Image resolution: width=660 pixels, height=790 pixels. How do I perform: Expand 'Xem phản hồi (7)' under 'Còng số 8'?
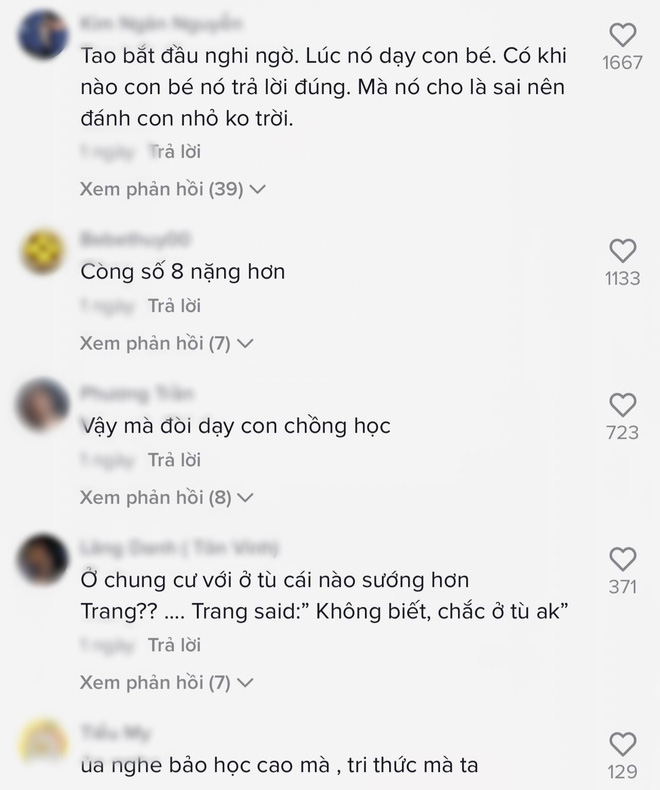pyautogui.click(x=166, y=343)
